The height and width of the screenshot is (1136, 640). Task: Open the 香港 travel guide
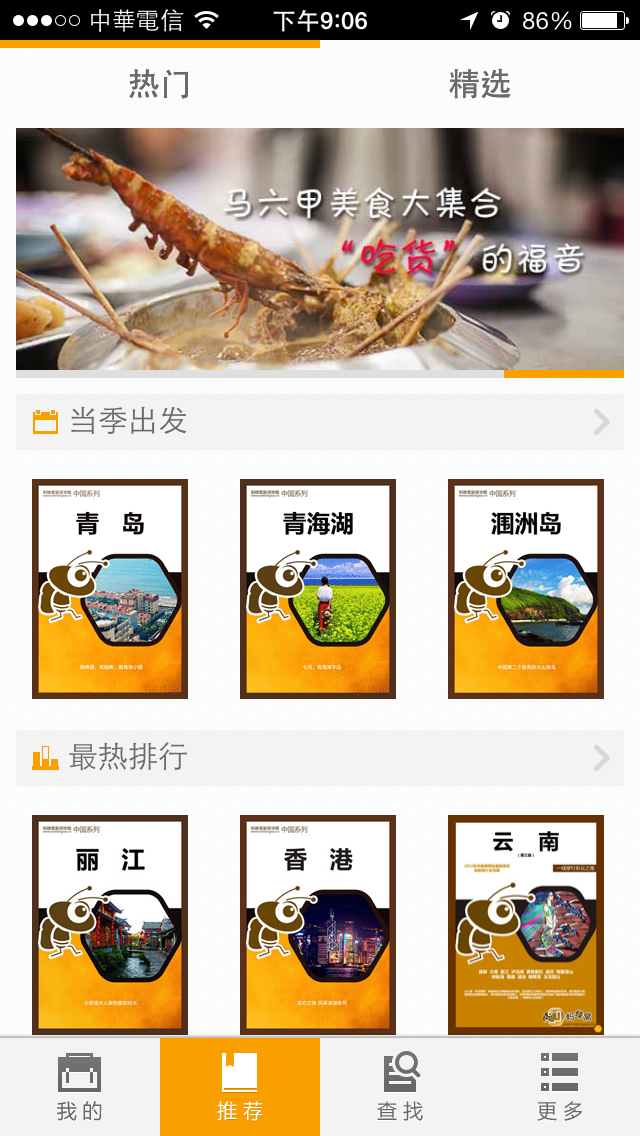click(318, 925)
